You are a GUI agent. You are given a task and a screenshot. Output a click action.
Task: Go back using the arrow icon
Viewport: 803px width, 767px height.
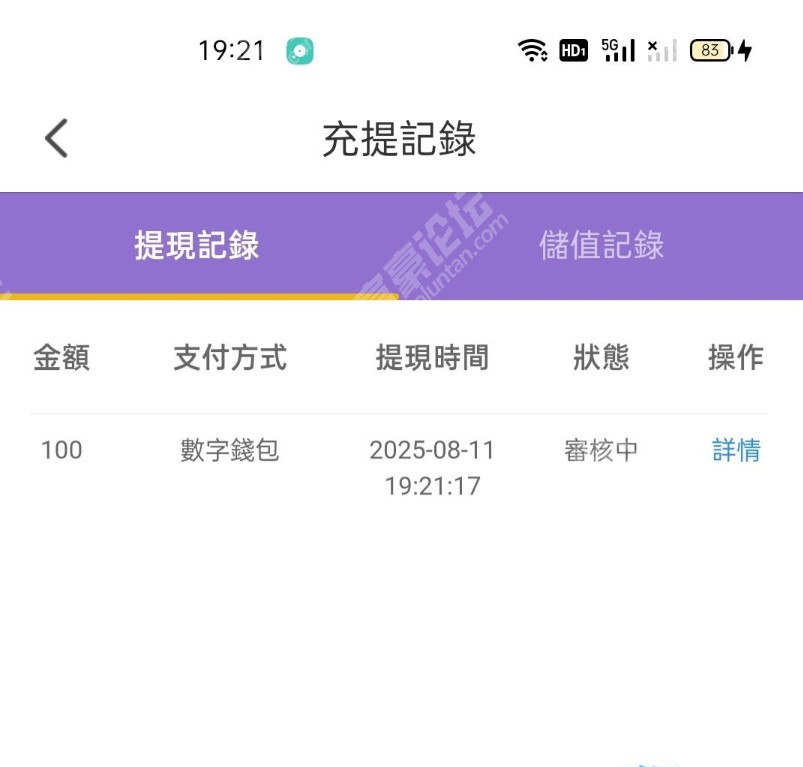[57, 138]
